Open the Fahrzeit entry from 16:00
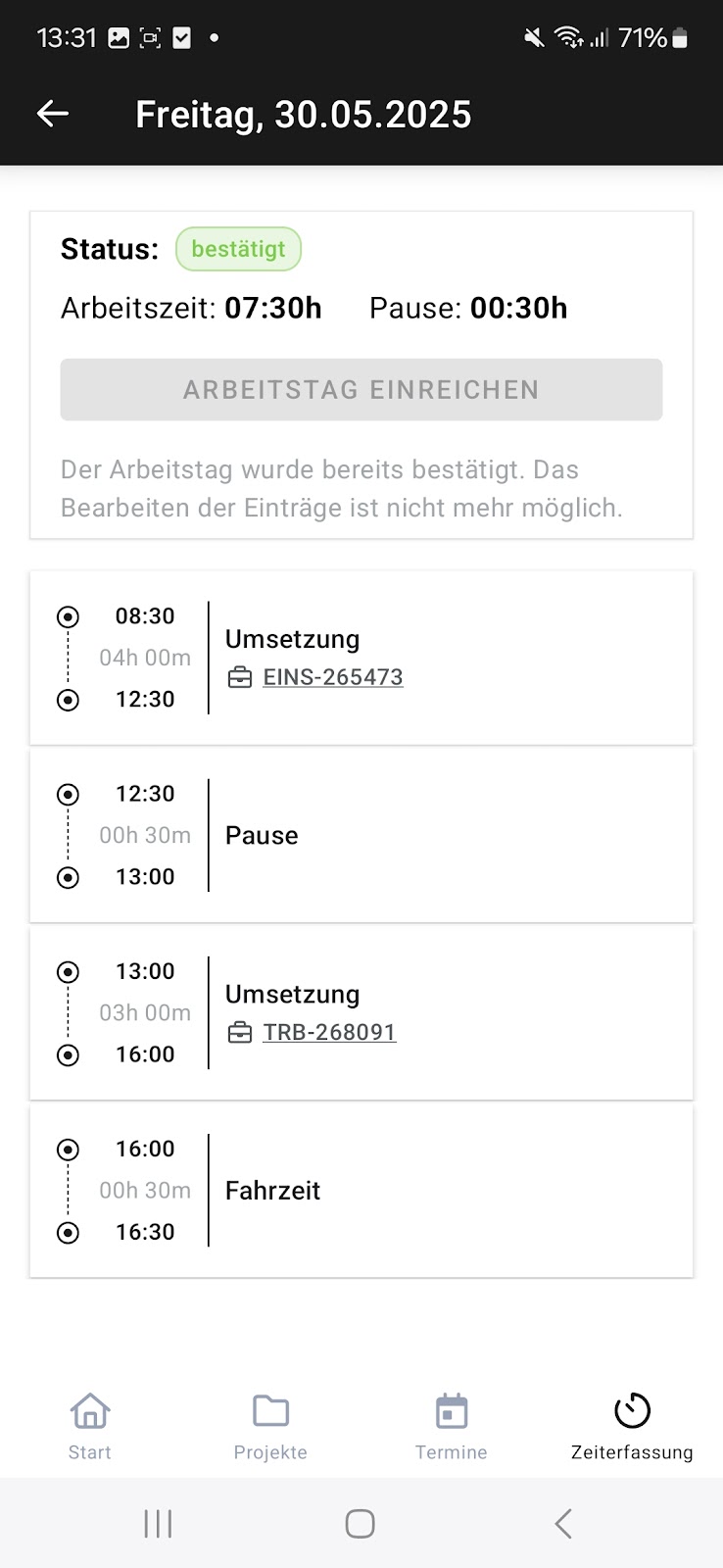723x1568 pixels. tap(361, 1191)
